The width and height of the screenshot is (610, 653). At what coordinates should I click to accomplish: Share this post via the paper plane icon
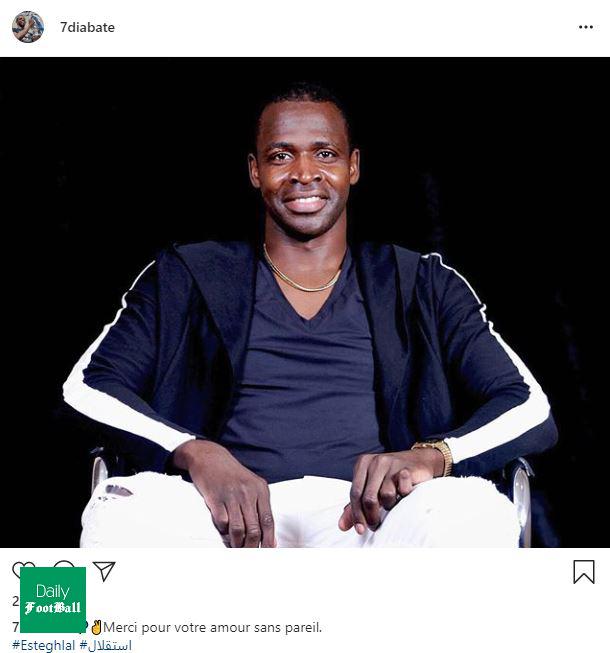(x=104, y=571)
